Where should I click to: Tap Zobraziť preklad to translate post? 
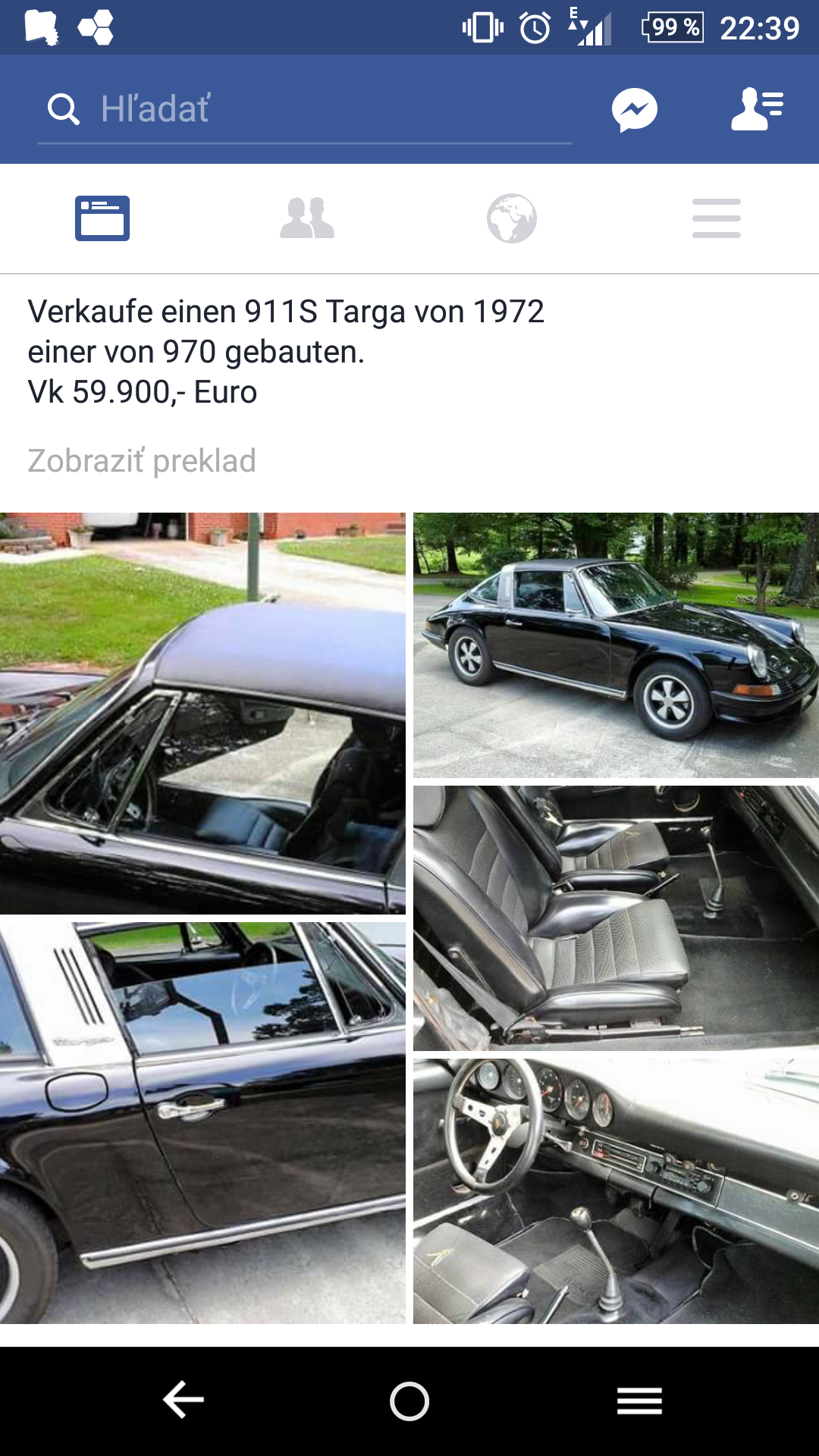[142, 461]
